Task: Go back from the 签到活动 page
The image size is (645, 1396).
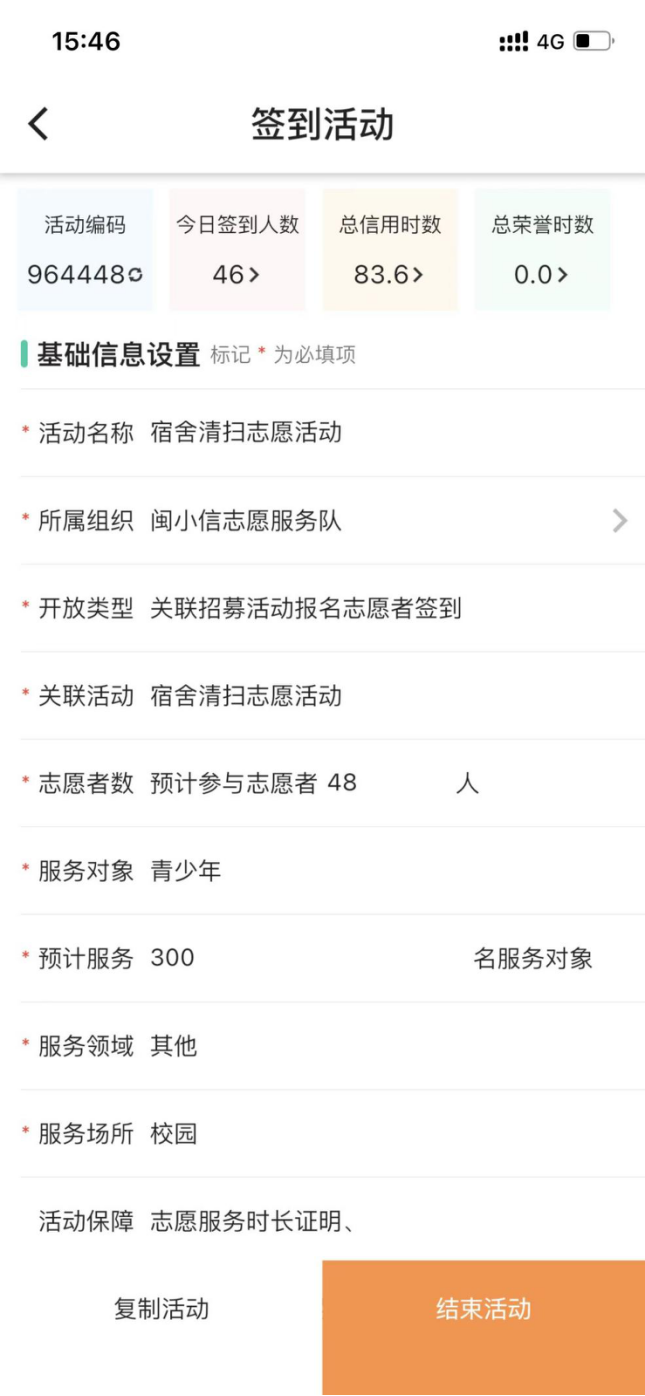Action: (38, 125)
